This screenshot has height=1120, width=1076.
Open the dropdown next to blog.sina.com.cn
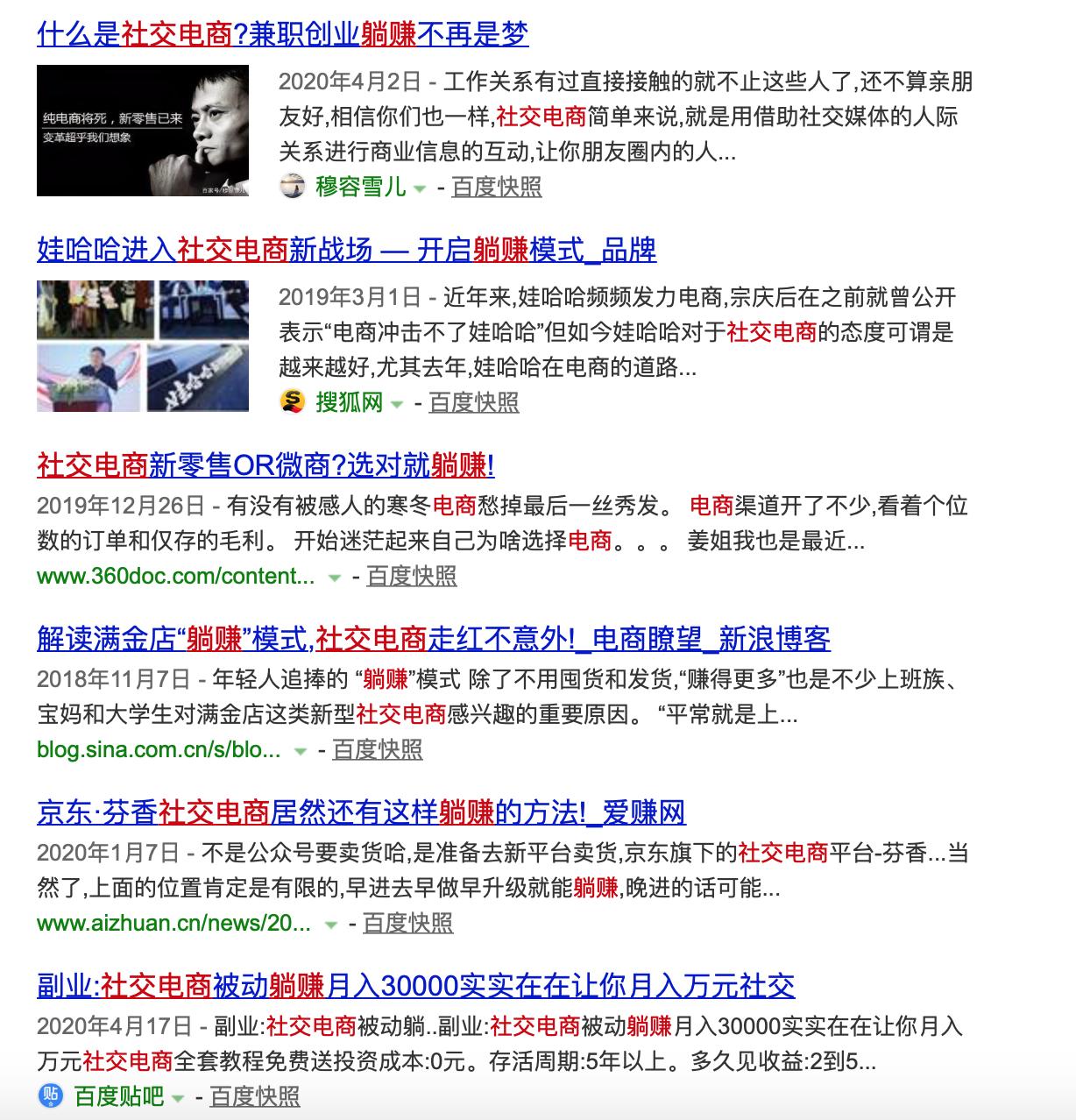[300, 751]
